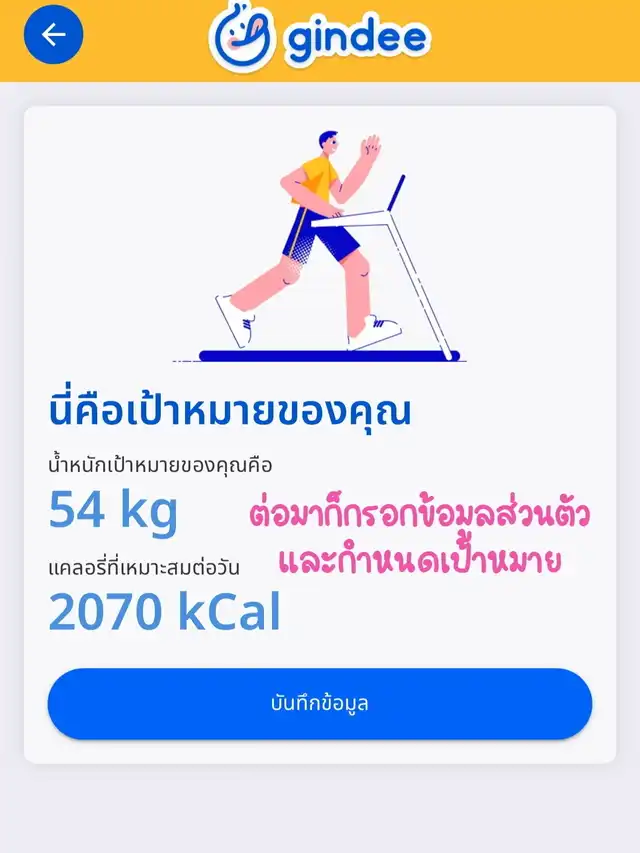The image size is (640, 853).
Task: Go back using the arrow button
Action: [x=53, y=35]
